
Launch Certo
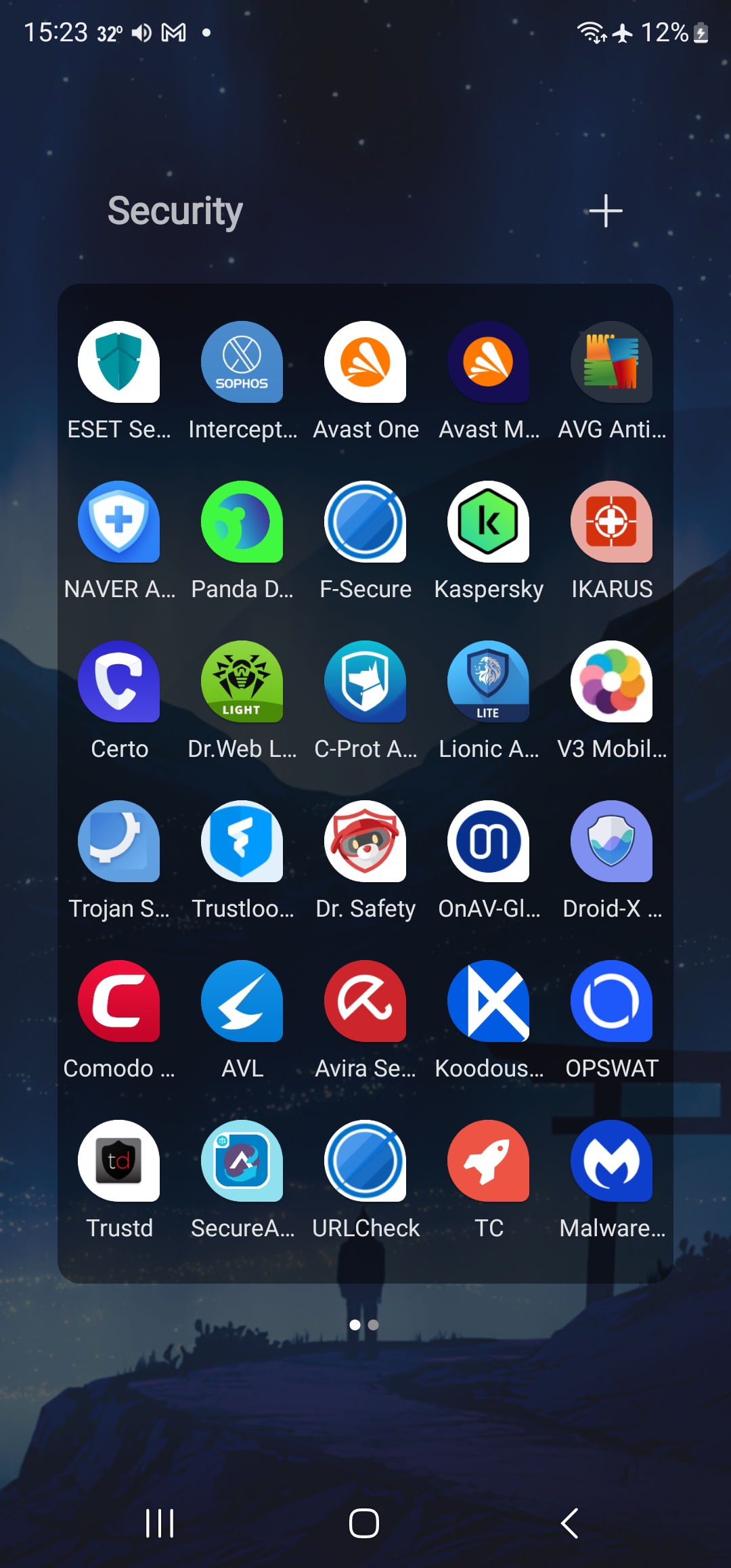point(119,682)
